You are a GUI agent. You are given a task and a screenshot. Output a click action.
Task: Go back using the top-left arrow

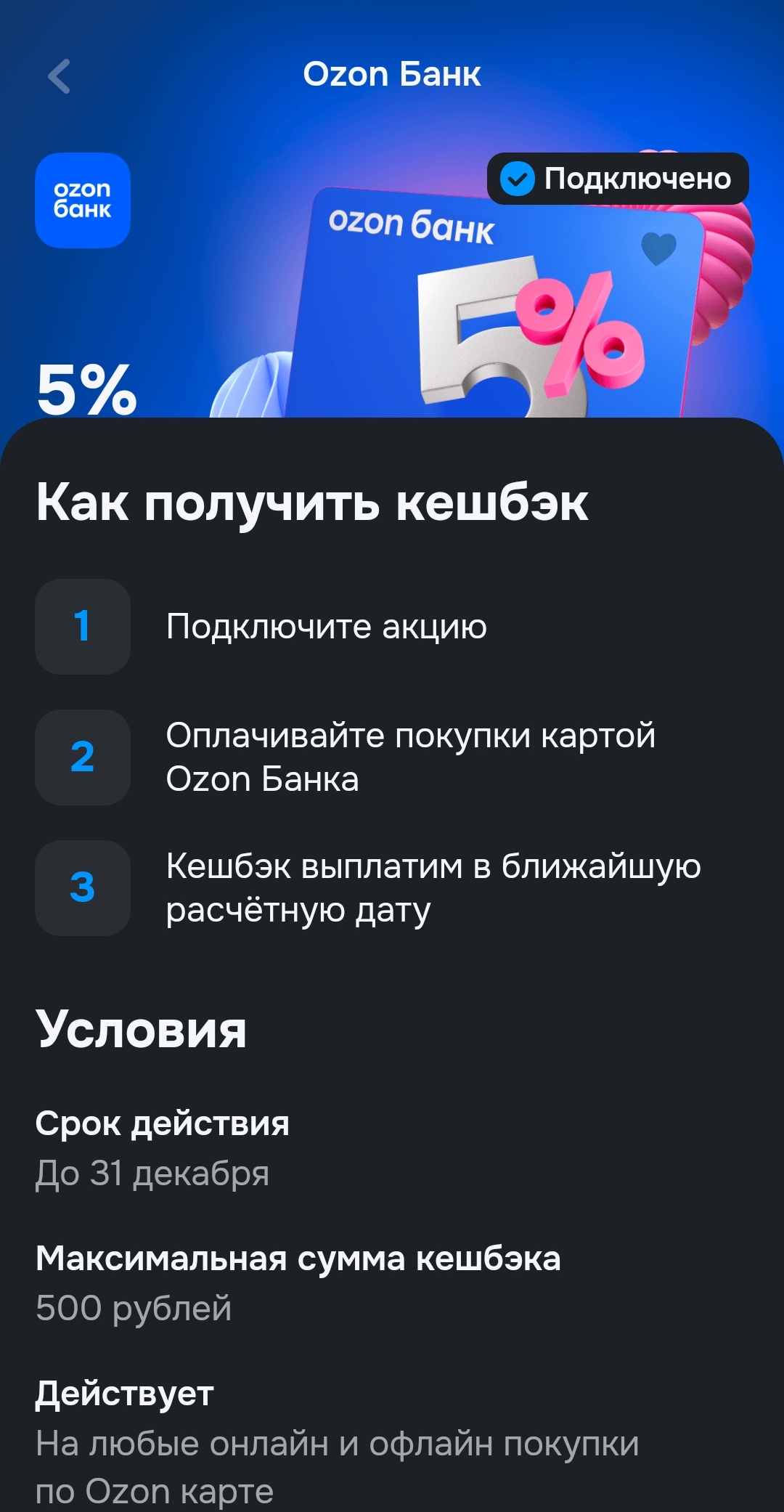tap(60, 76)
